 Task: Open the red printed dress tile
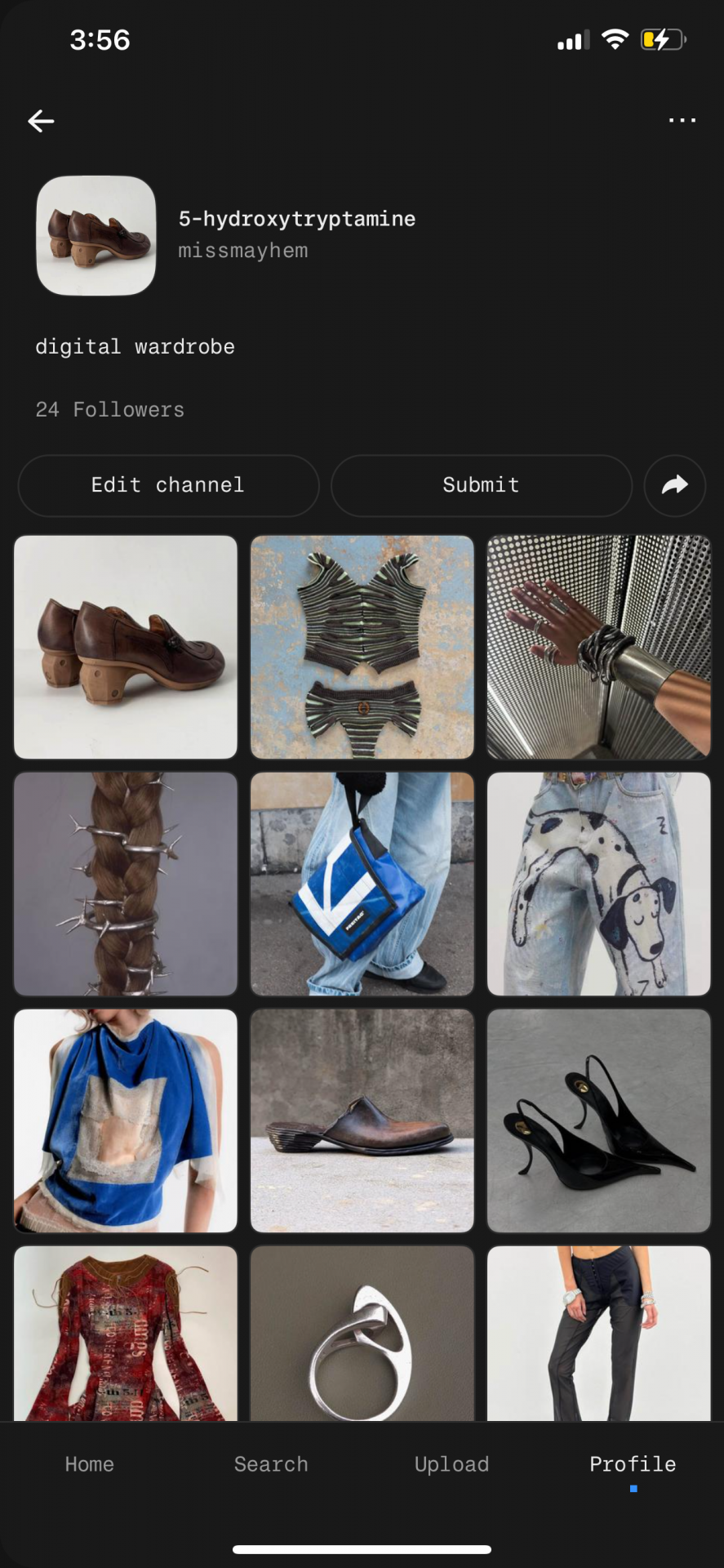(x=126, y=1333)
